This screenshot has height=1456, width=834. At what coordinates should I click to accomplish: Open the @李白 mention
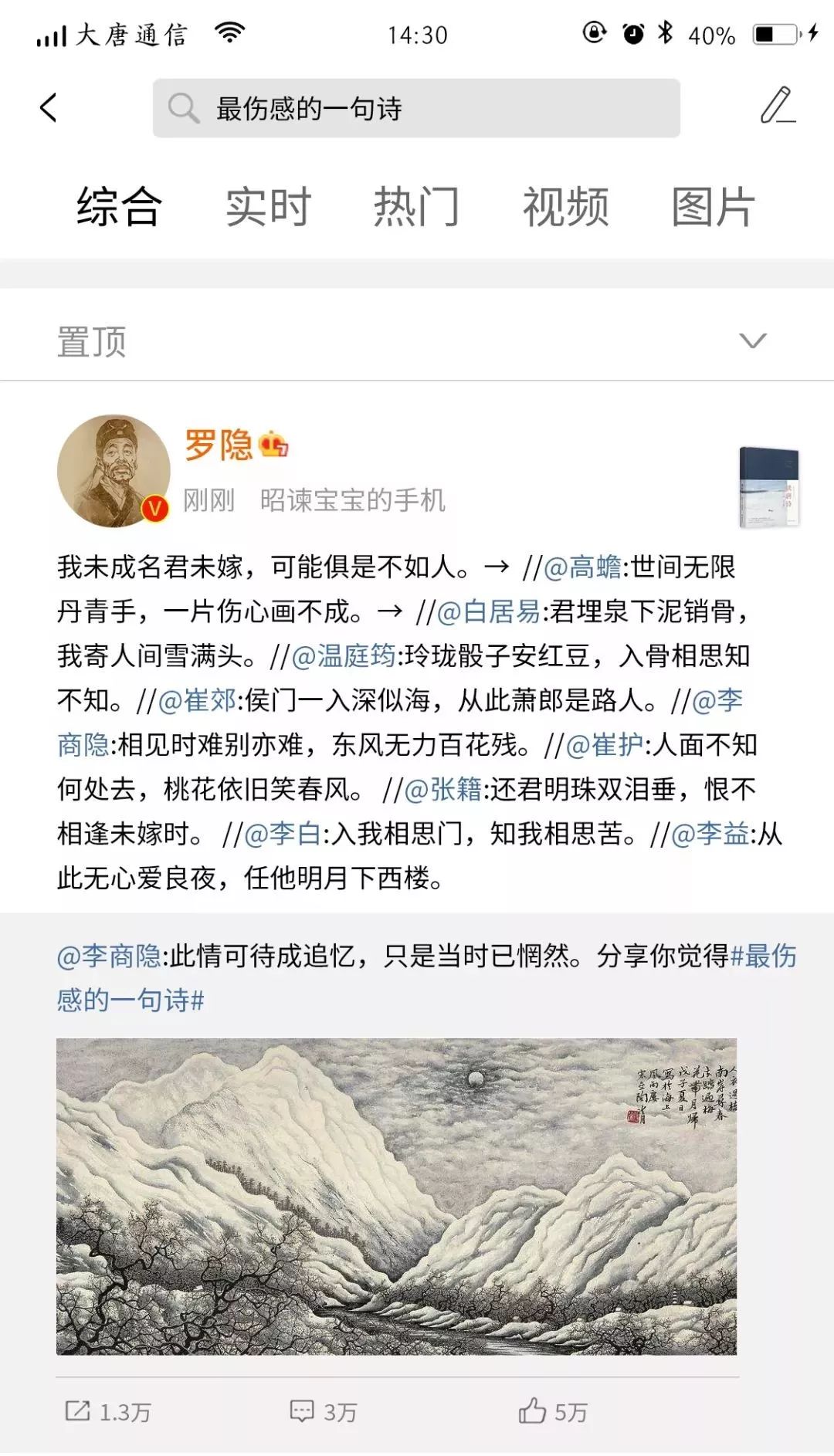pos(283,834)
